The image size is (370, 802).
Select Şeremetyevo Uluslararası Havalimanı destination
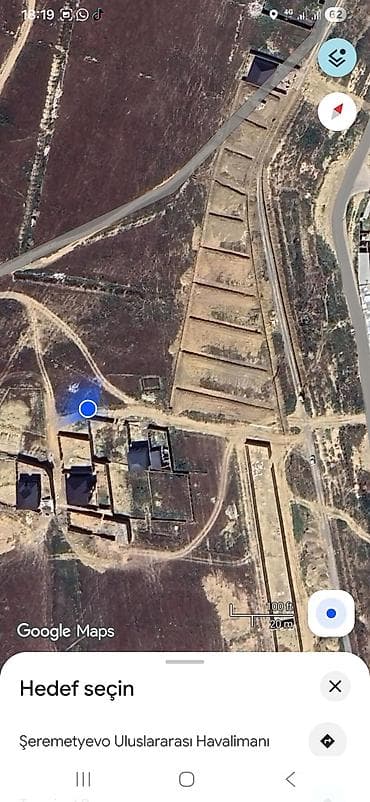144,741
